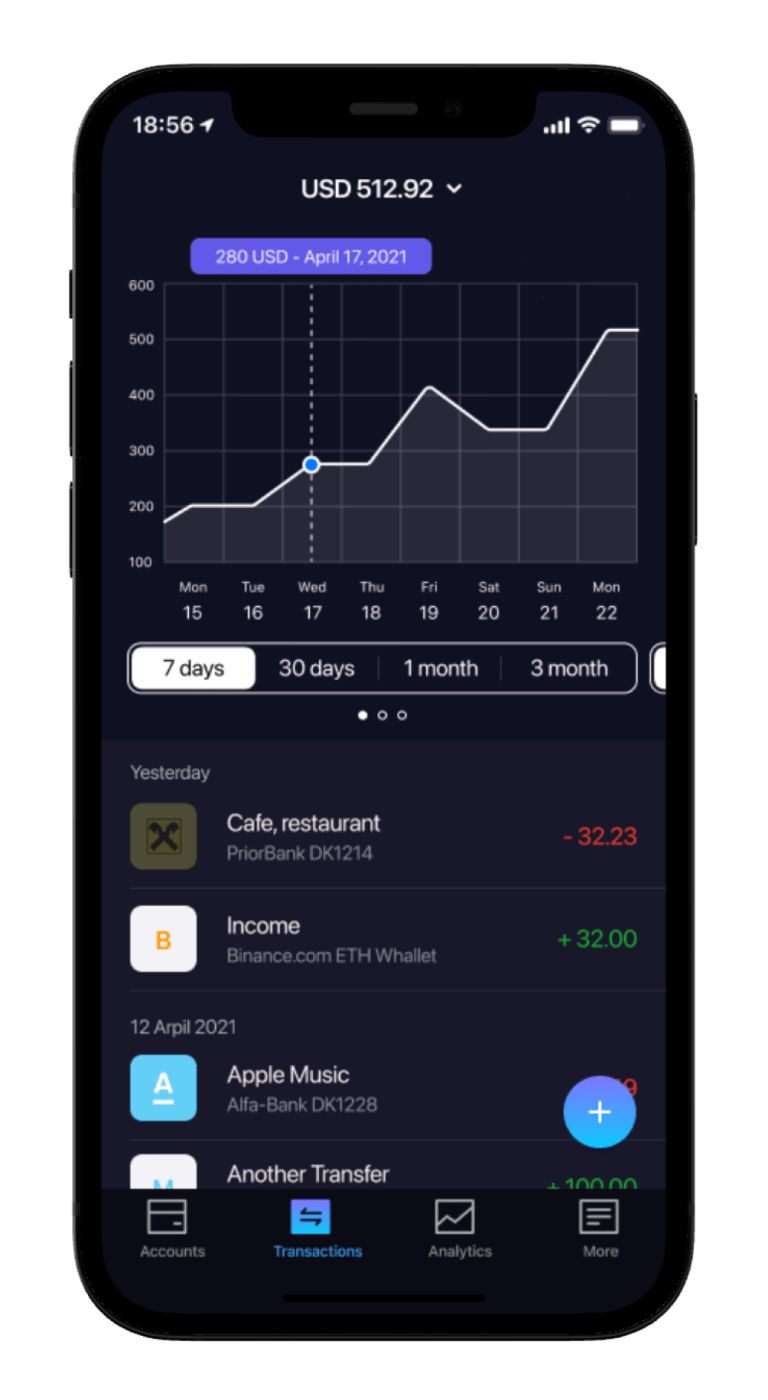Go to the Accounts tab

[172, 1229]
